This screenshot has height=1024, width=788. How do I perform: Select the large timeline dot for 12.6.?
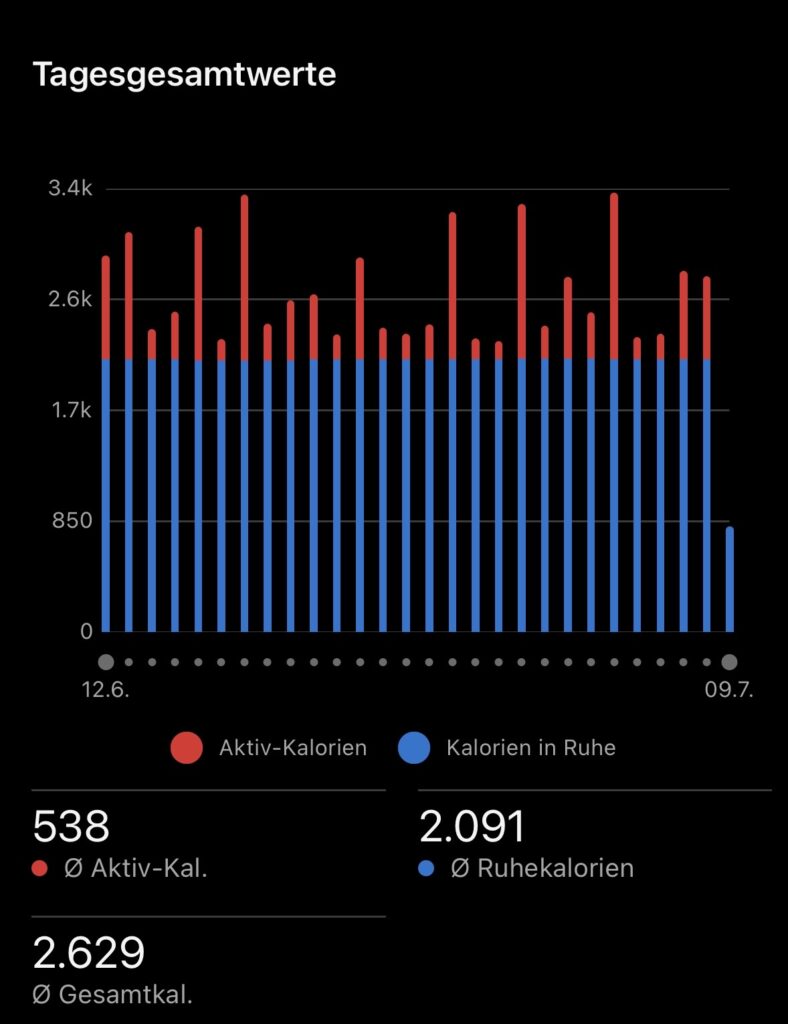[106, 662]
